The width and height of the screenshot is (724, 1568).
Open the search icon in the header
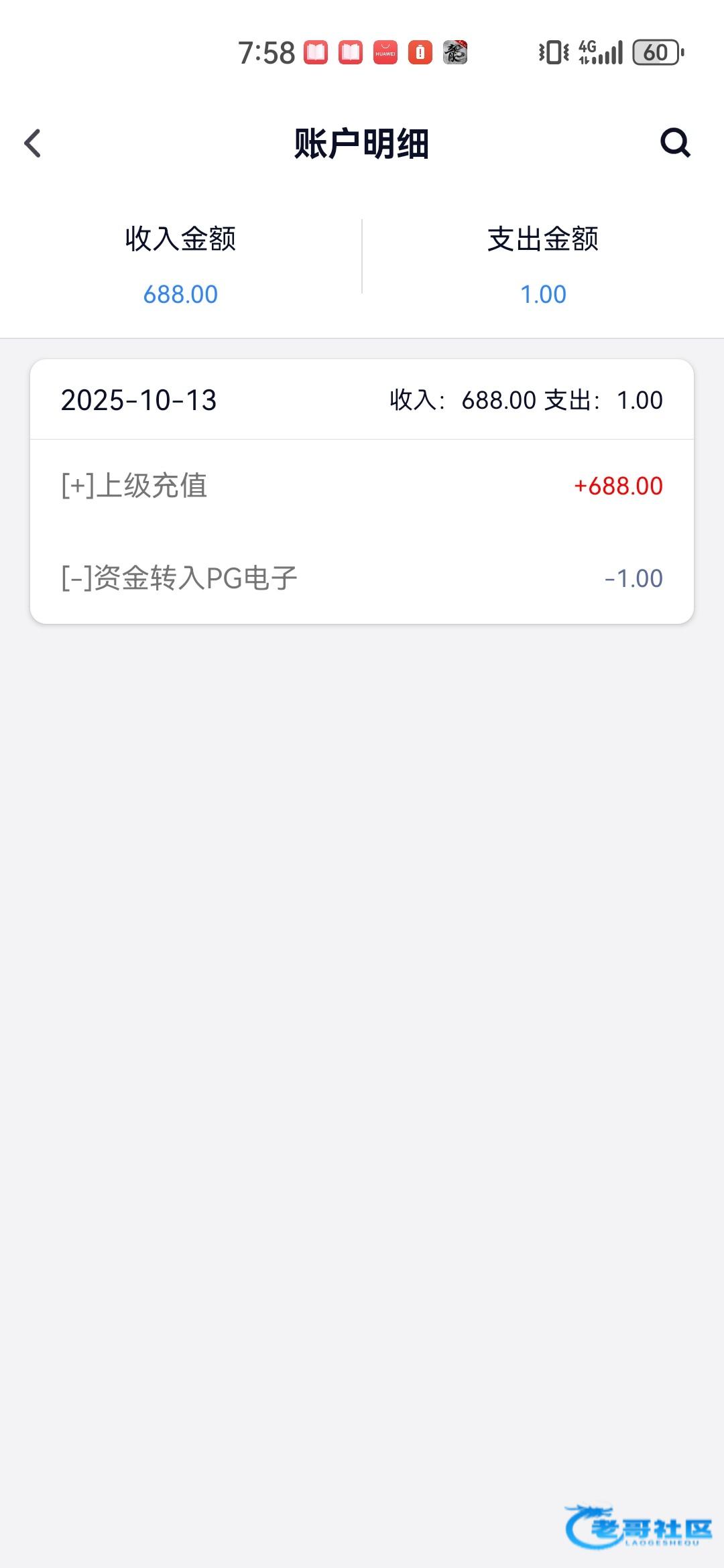point(675,143)
